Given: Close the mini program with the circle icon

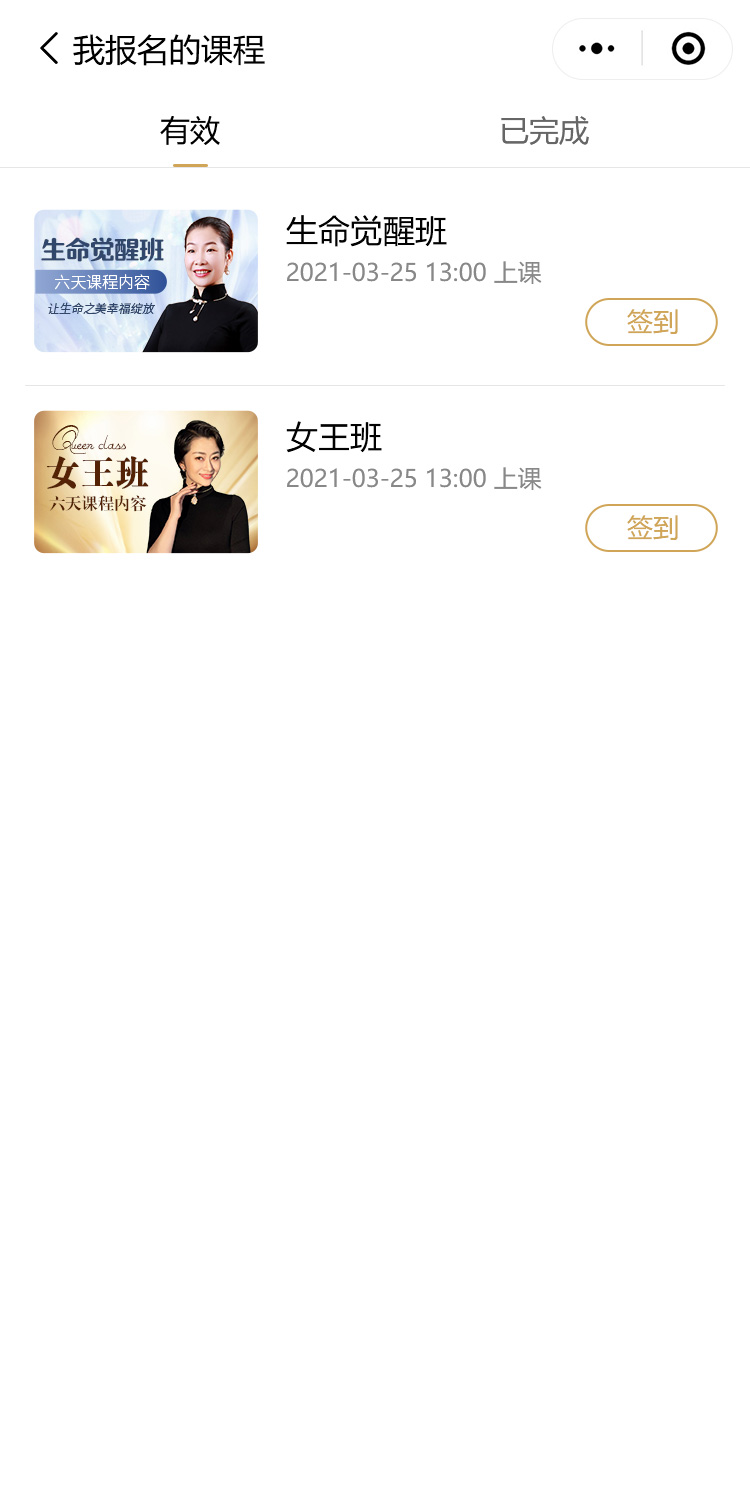Looking at the screenshot, I should click(688, 49).
